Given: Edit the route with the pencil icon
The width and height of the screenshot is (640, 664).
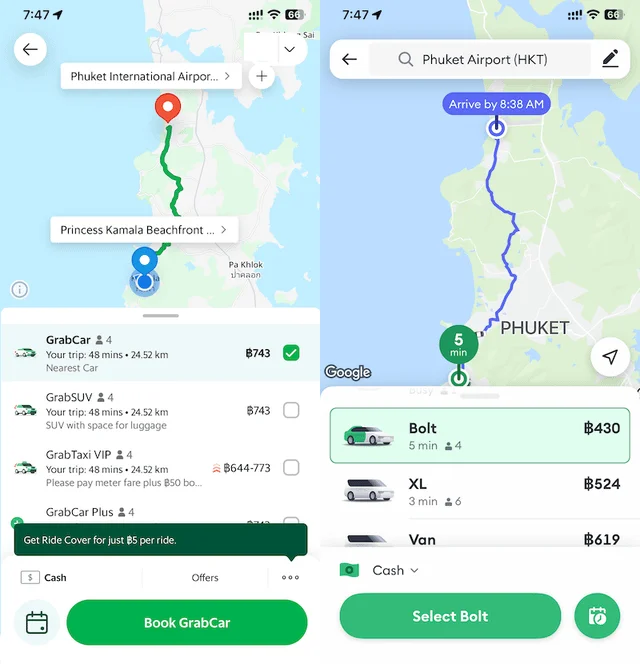Looking at the screenshot, I should click(610, 59).
